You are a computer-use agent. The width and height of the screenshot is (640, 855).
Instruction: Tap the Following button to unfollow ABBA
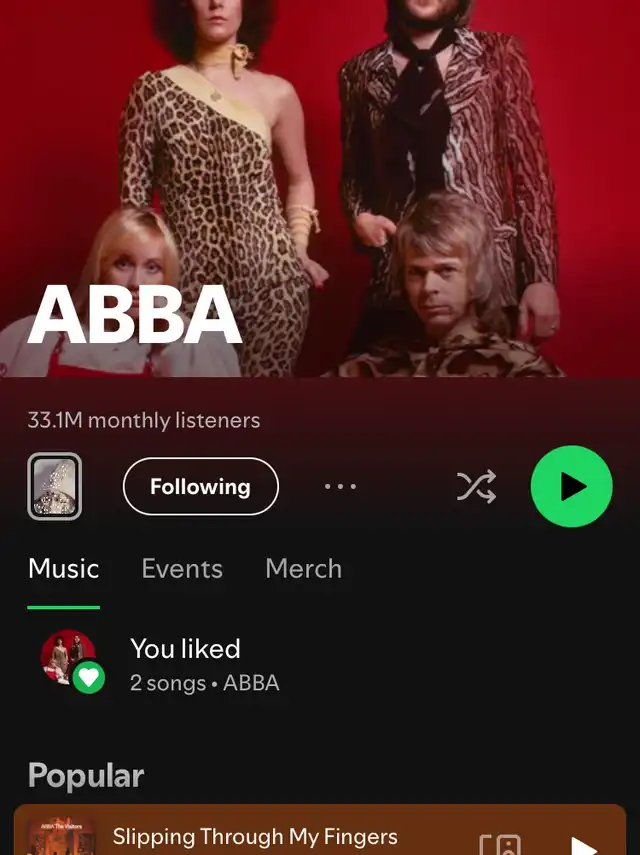click(x=200, y=487)
